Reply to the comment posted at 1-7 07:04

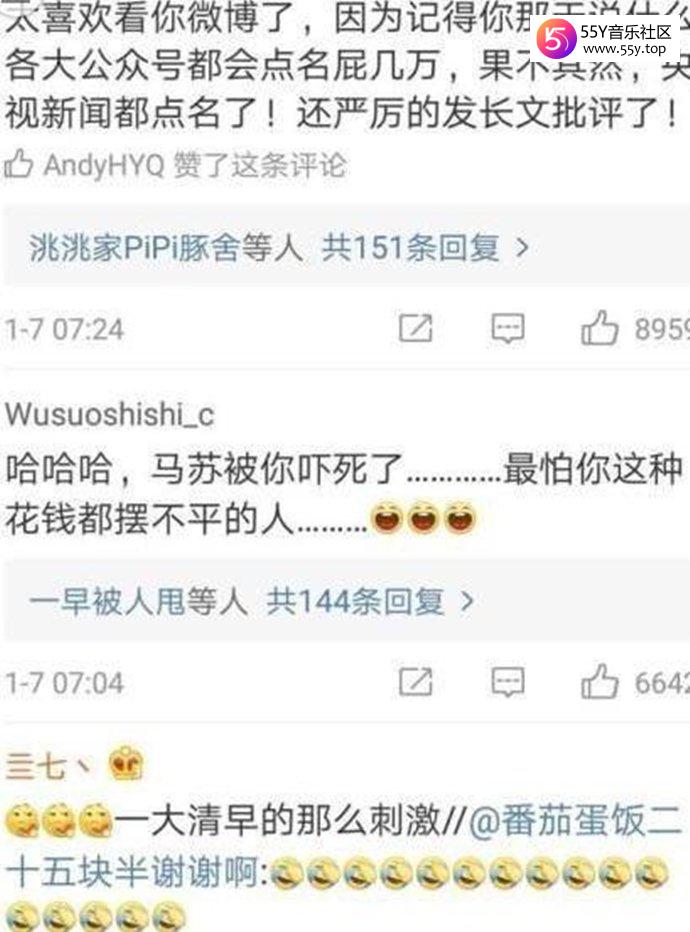click(507, 682)
